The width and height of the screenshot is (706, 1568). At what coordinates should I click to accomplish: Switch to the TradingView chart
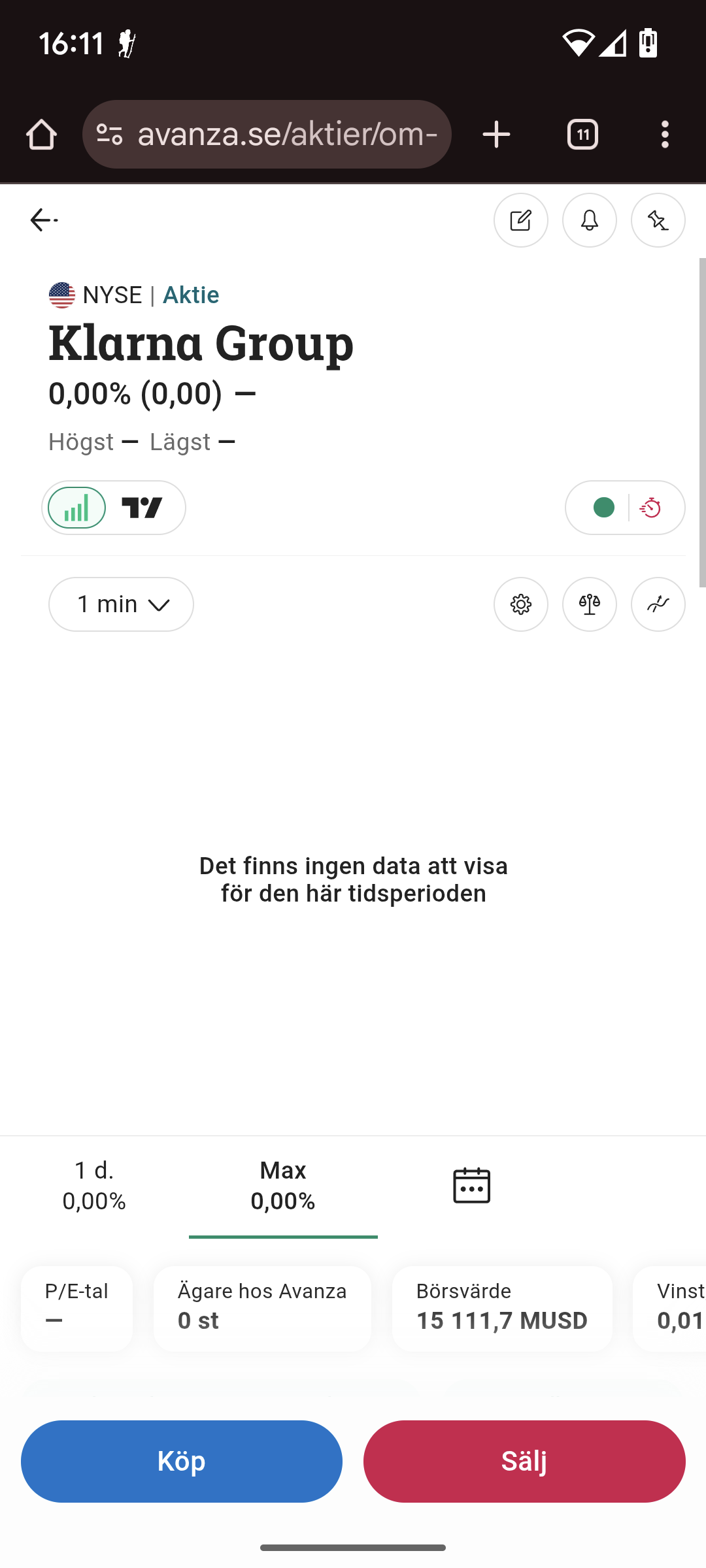coord(143,508)
